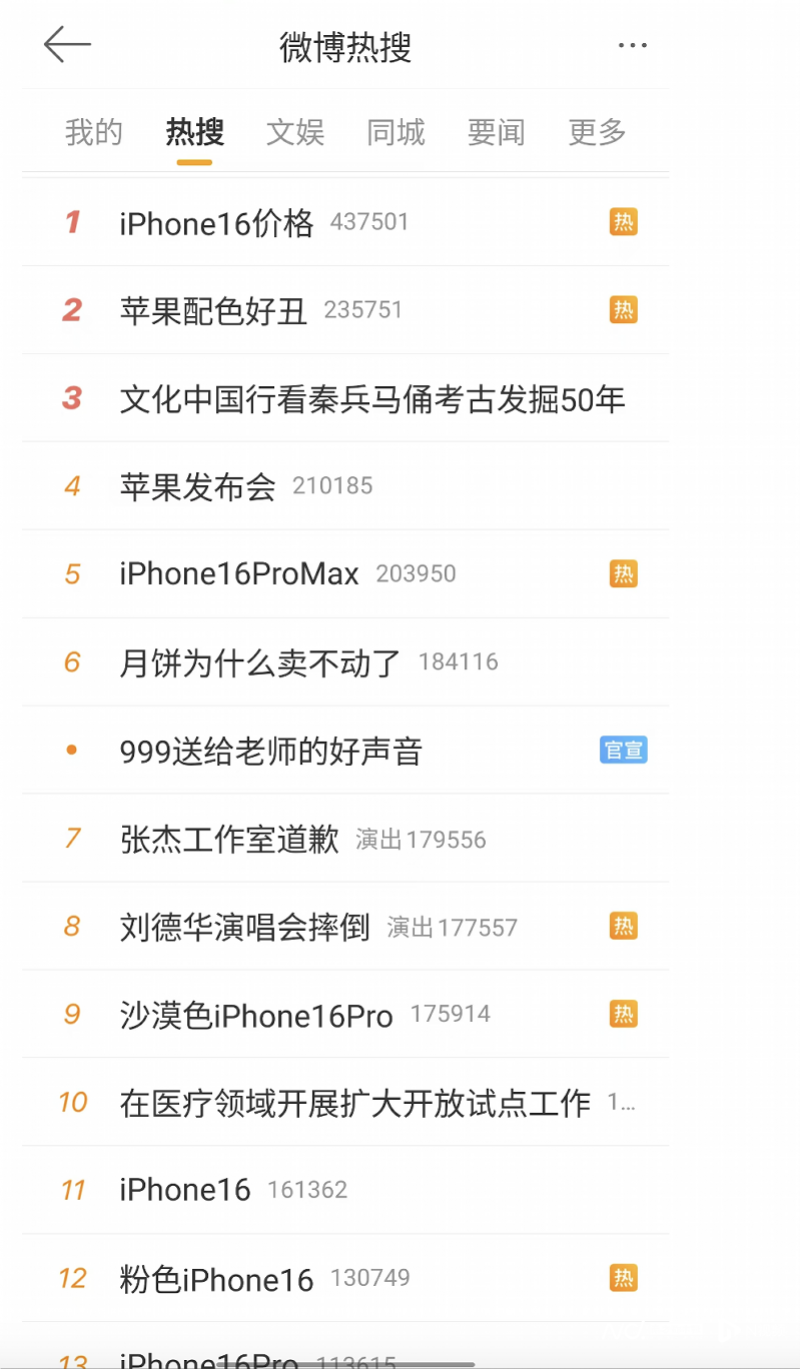
Task: Open the 月饼为什么卖不动了 topic
Action: coord(260,662)
